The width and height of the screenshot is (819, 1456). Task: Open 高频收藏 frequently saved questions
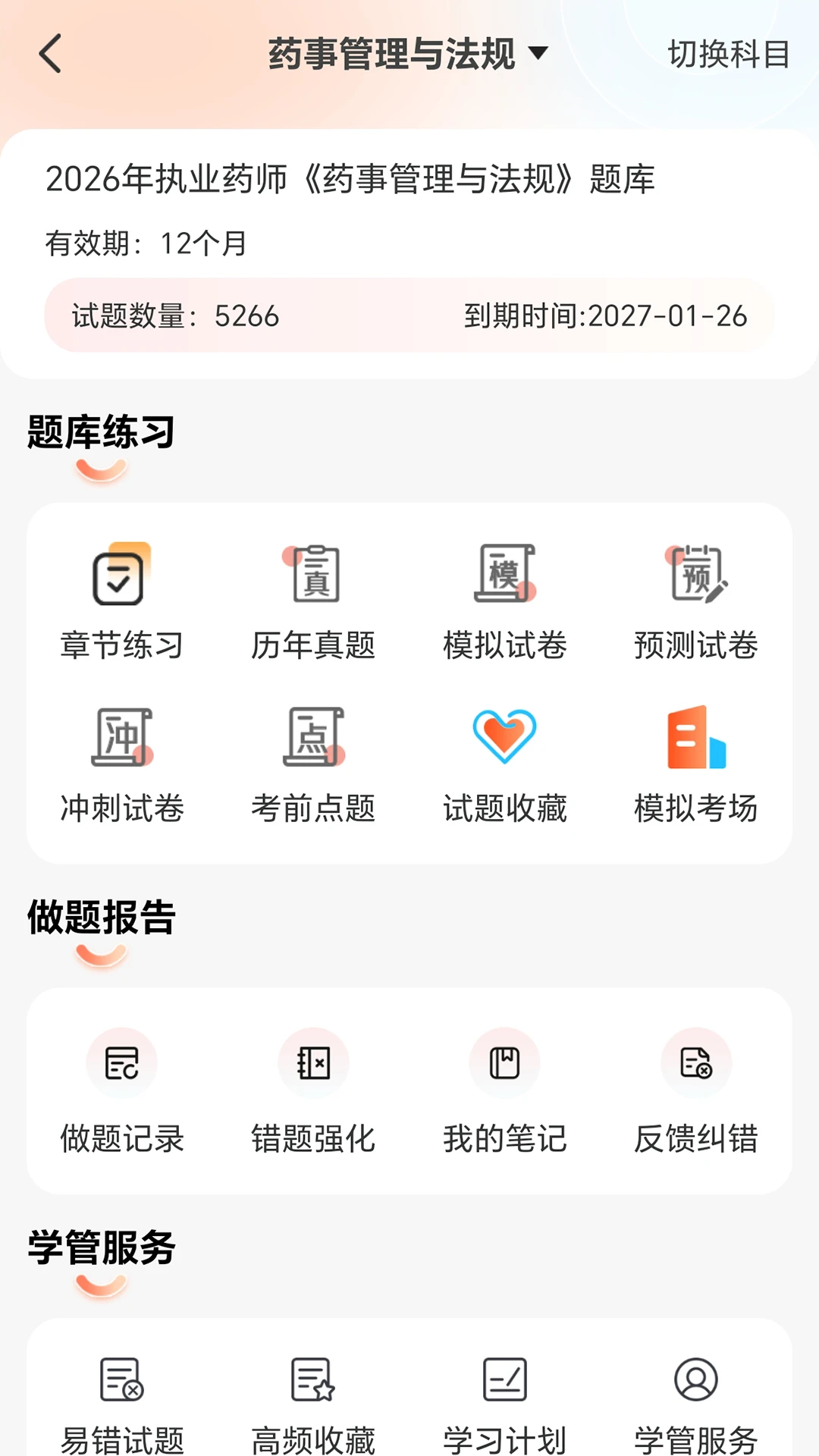pyautogui.click(x=313, y=1403)
